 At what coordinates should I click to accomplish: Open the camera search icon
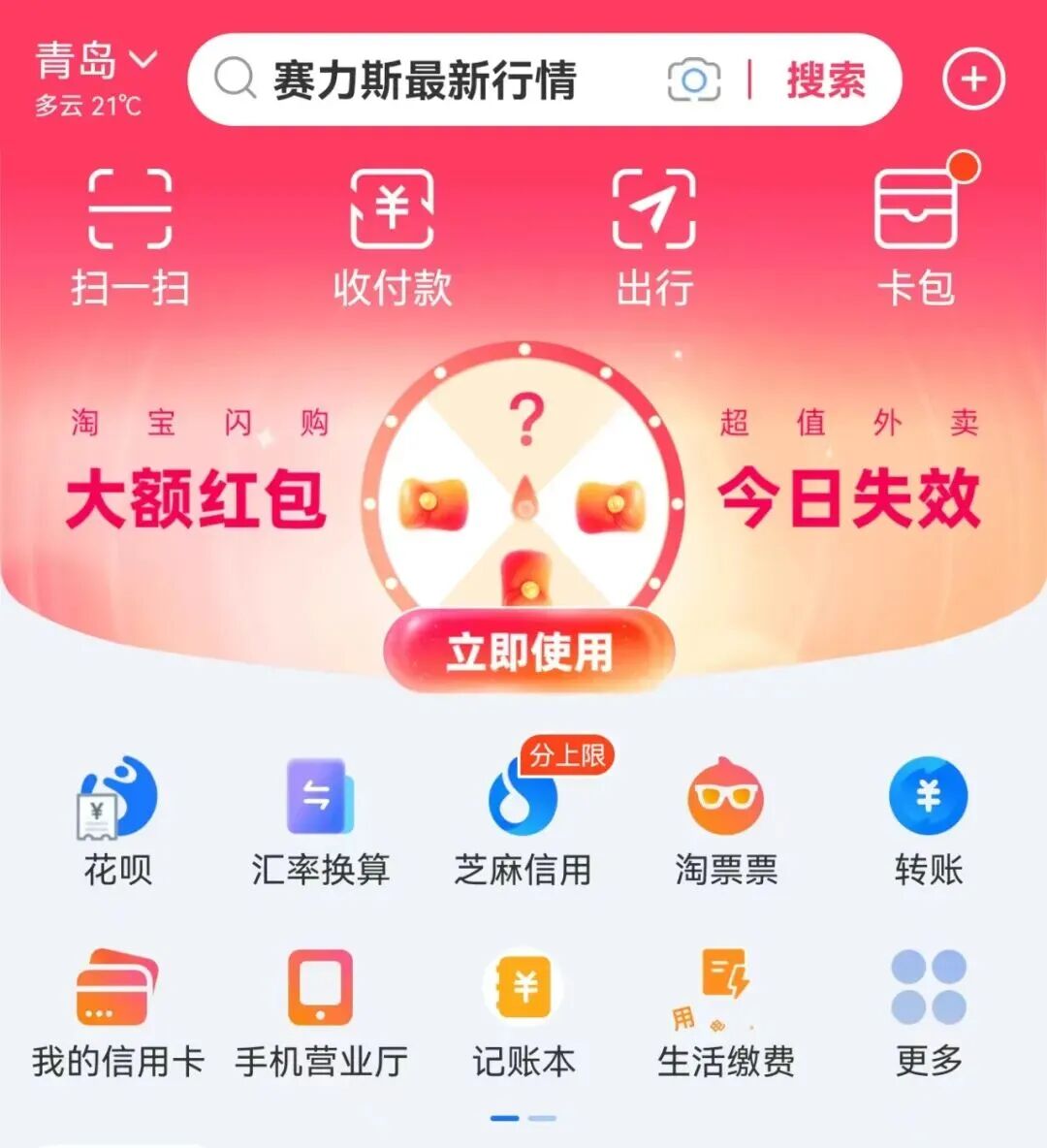coord(693,80)
